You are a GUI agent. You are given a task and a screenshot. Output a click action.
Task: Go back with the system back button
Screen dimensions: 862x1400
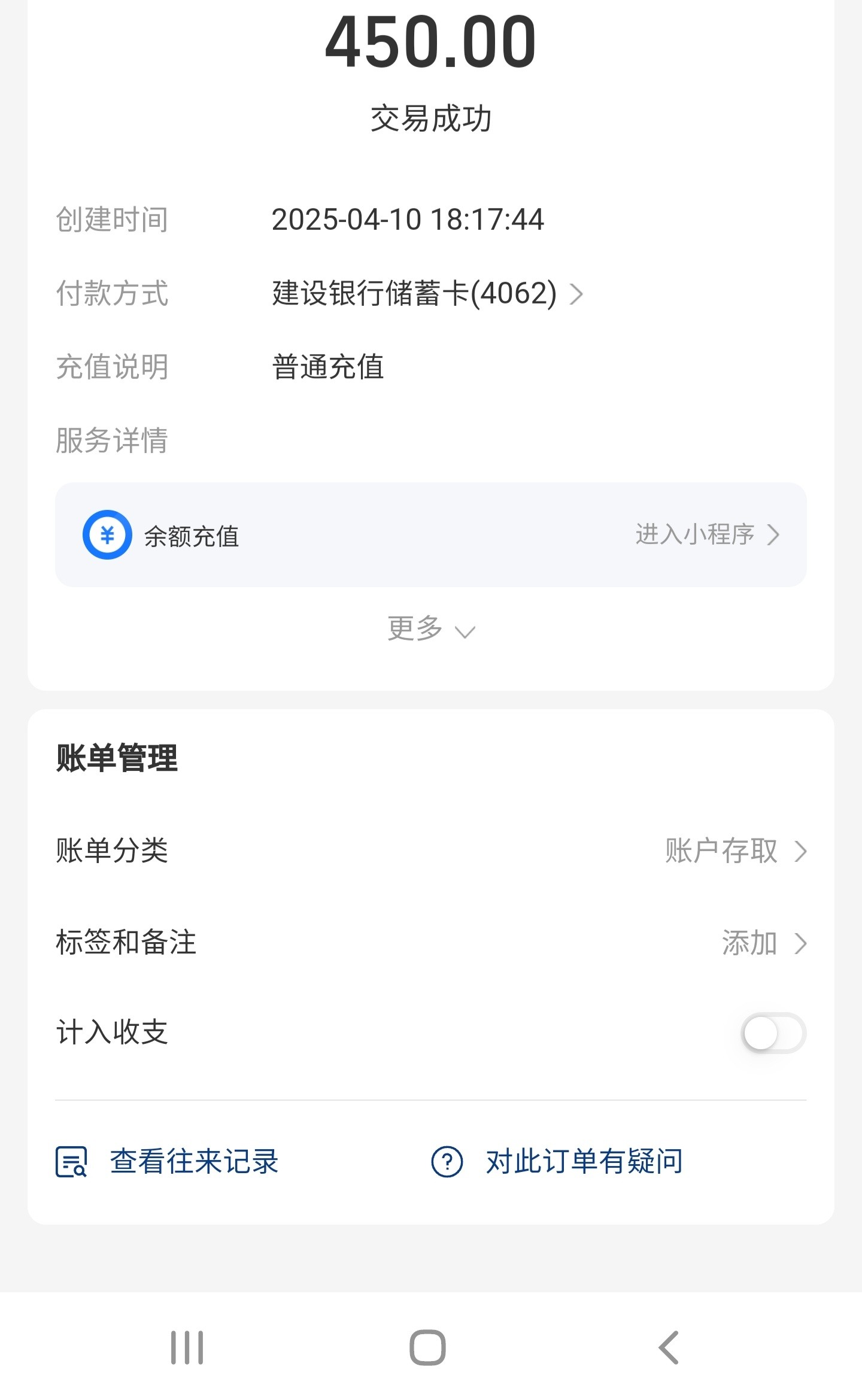pos(669,1347)
